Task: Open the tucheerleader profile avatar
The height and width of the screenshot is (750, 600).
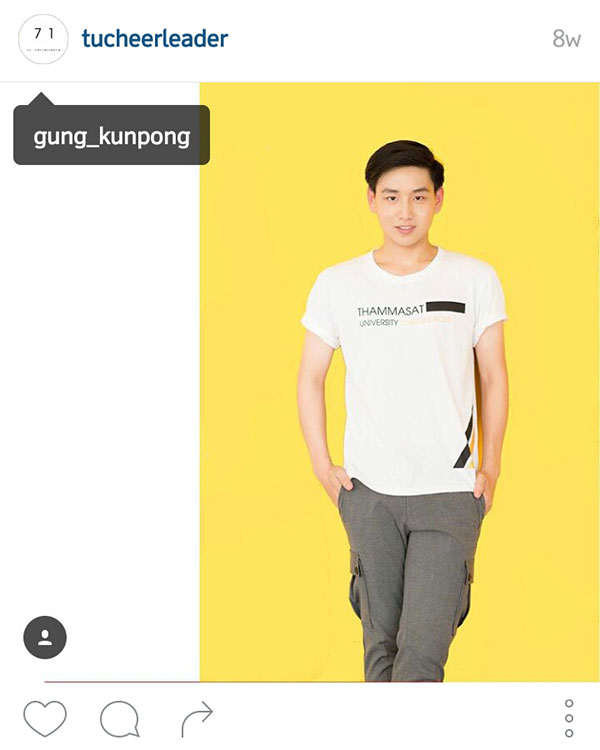Action: click(x=43, y=40)
